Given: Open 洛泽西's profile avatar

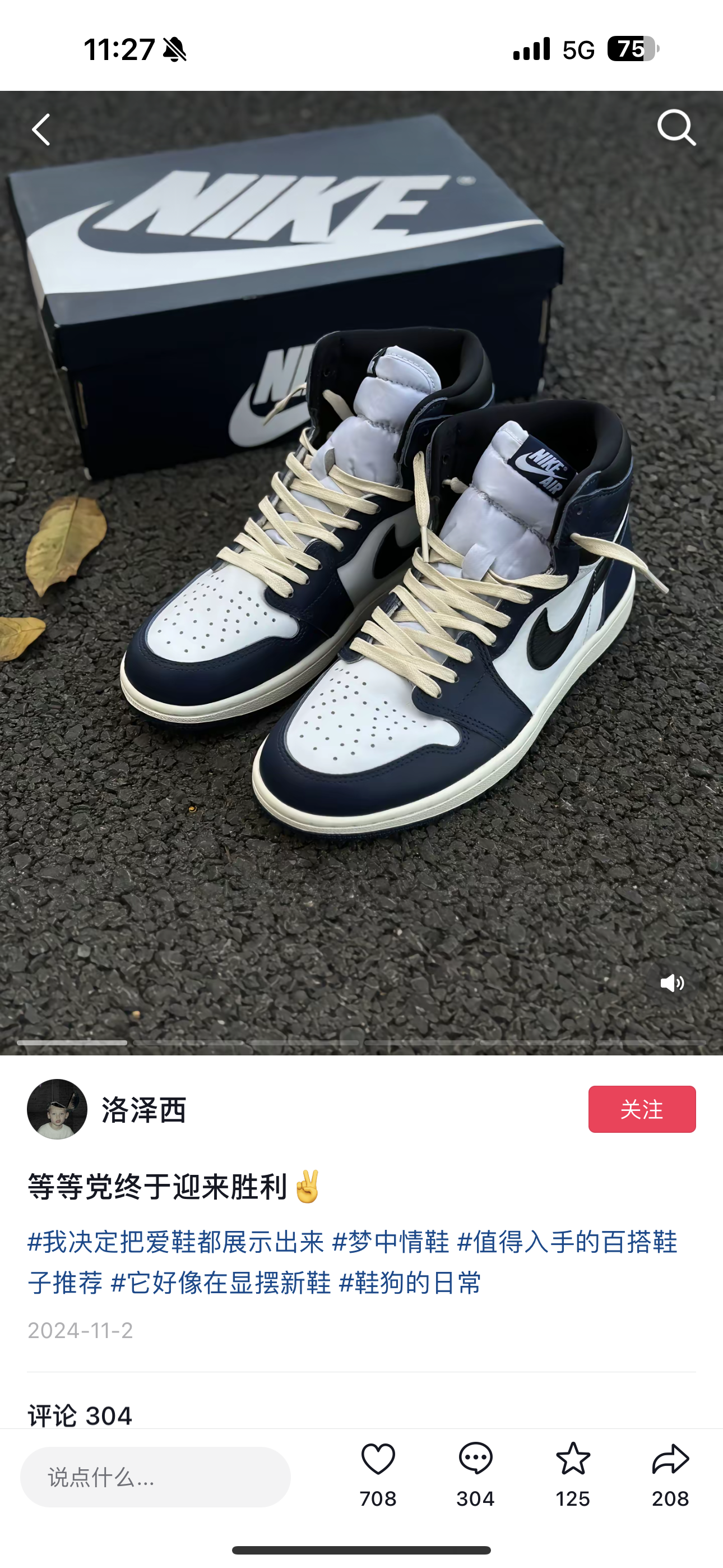Looking at the screenshot, I should click(57, 1109).
